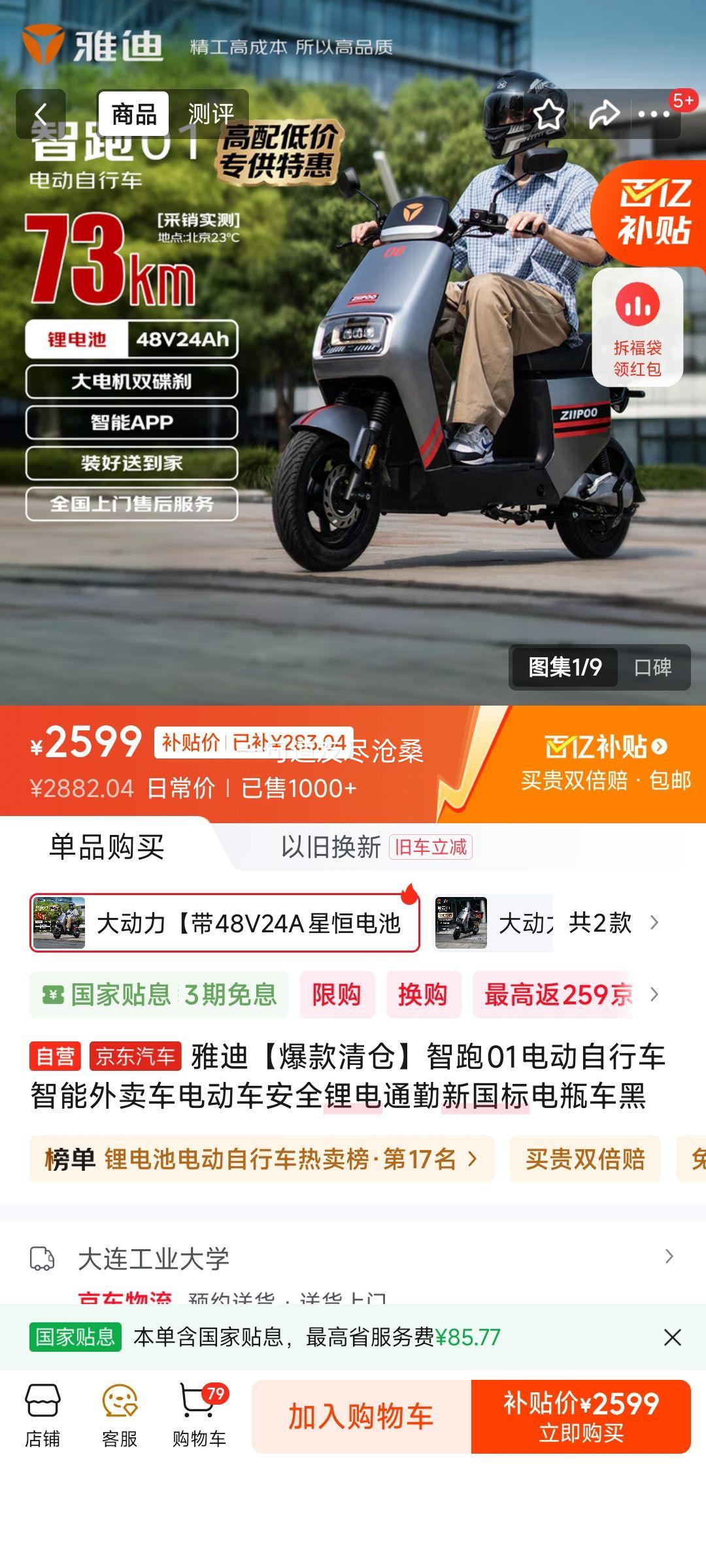
Task: Dismiss the 国家贴息 notice bar
Action: coord(672,1337)
